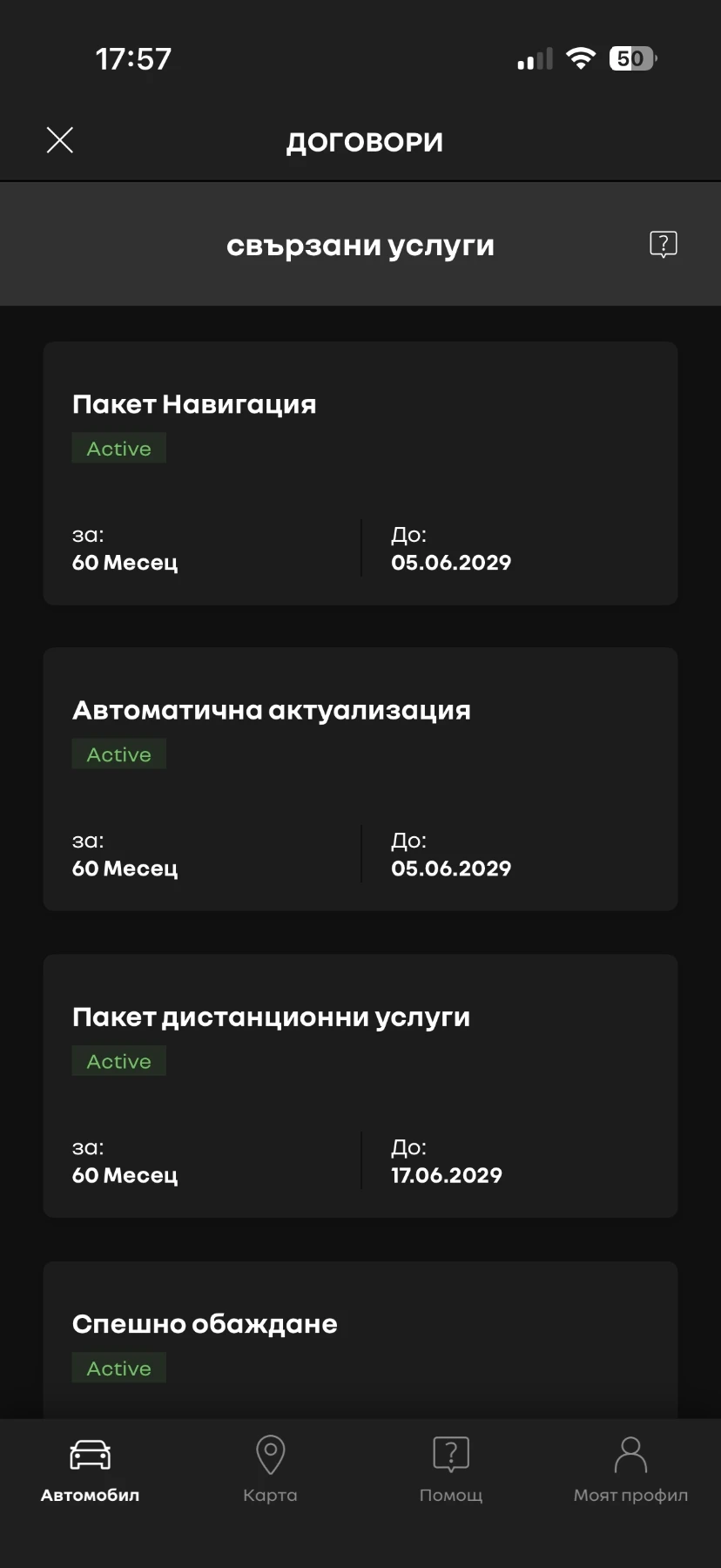Screen dimensions: 721x1568
Task: Close the Договори screen
Action: [x=59, y=140]
